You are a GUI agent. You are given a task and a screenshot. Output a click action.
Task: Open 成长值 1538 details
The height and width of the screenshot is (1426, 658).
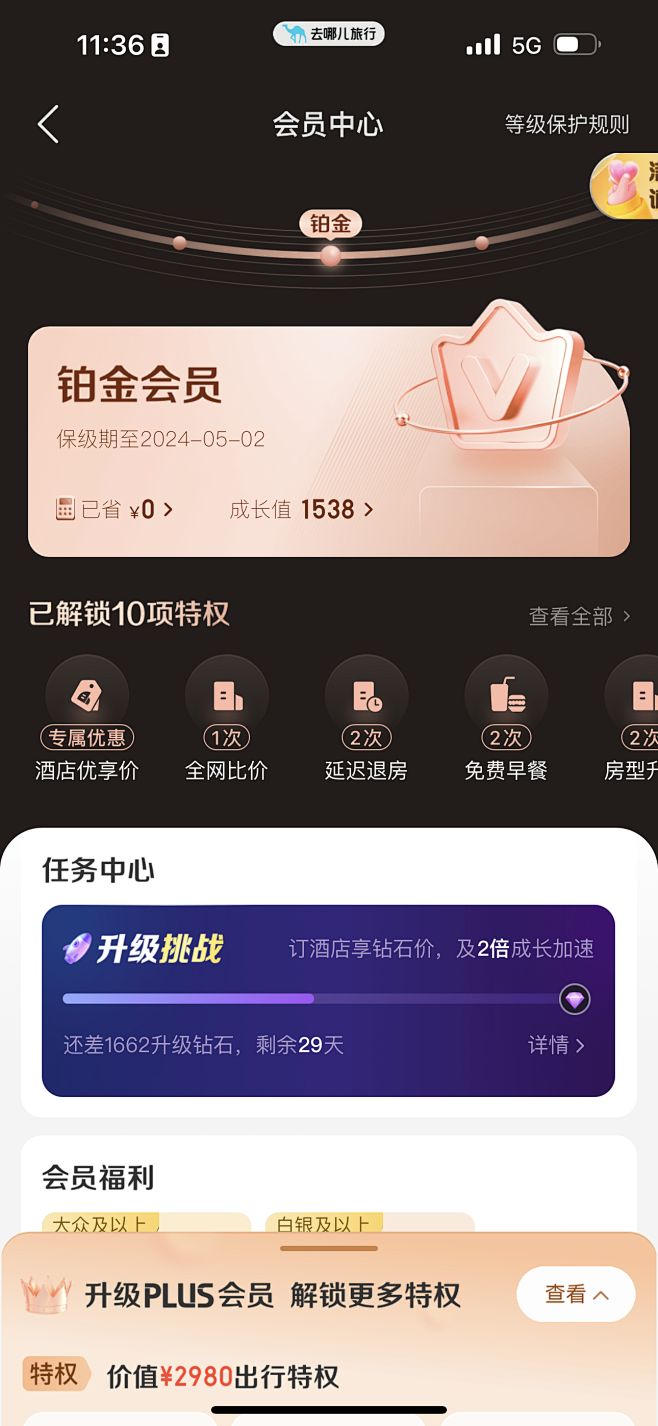tap(302, 510)
